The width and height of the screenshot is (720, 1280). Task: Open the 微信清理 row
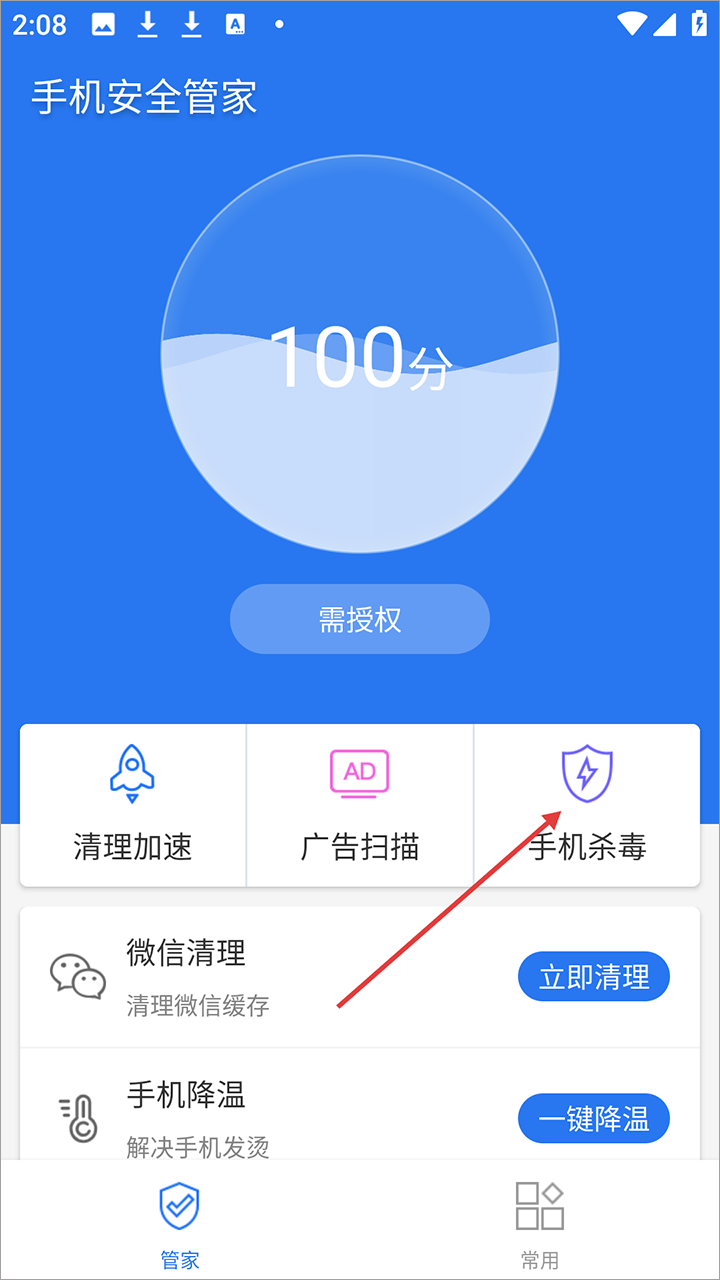click(x=250, y=977)
